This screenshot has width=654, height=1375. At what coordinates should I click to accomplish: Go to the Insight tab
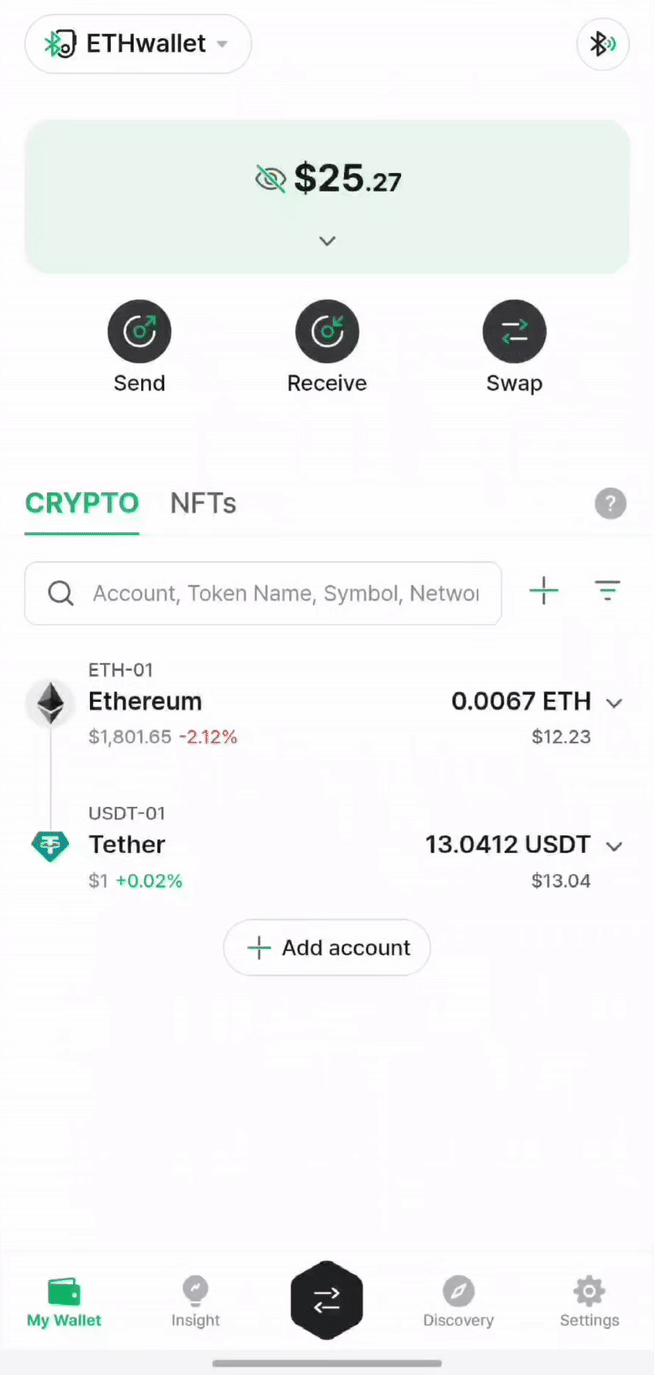195,1301
